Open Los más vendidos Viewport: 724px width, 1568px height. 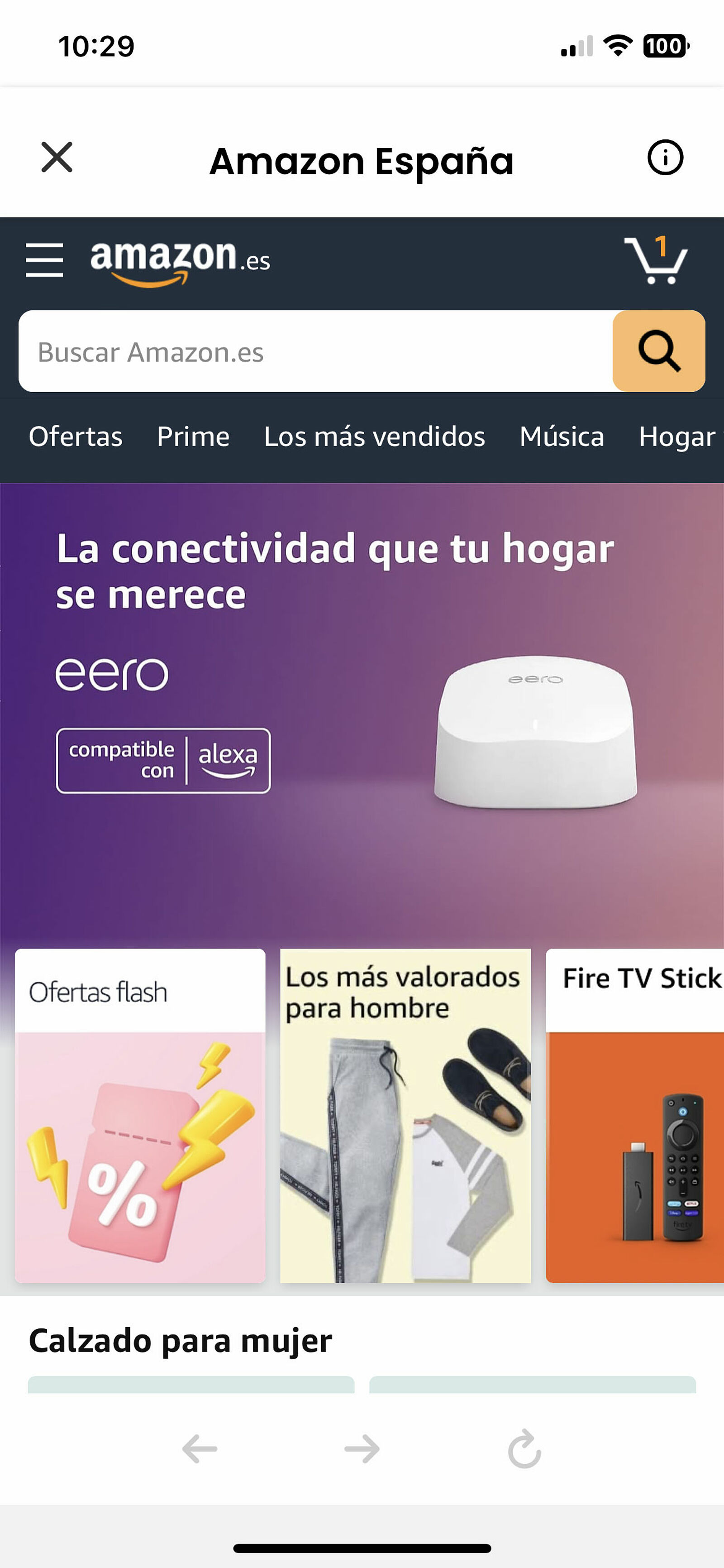(374, 436)
